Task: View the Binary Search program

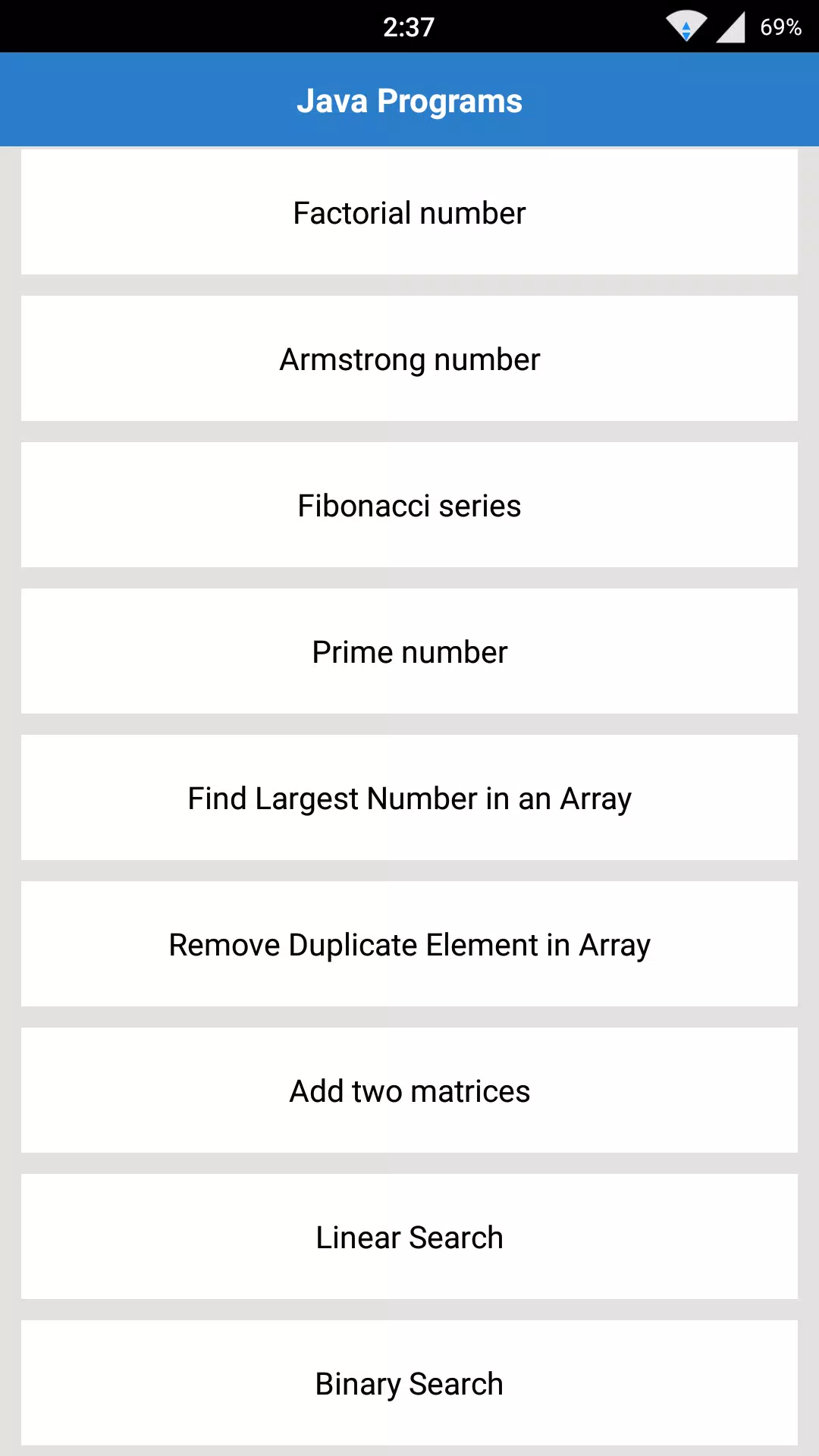Action: (409, 1383)
